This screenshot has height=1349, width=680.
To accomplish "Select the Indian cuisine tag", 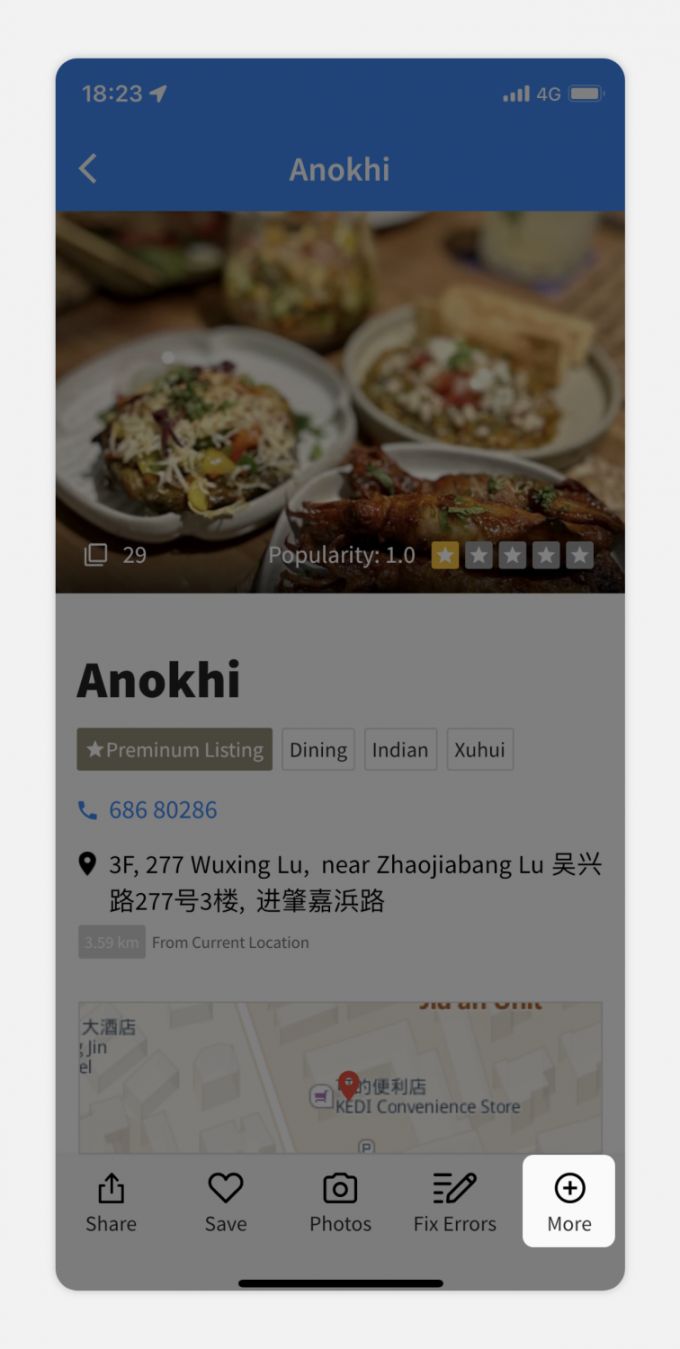I will (x=400, y=749).
